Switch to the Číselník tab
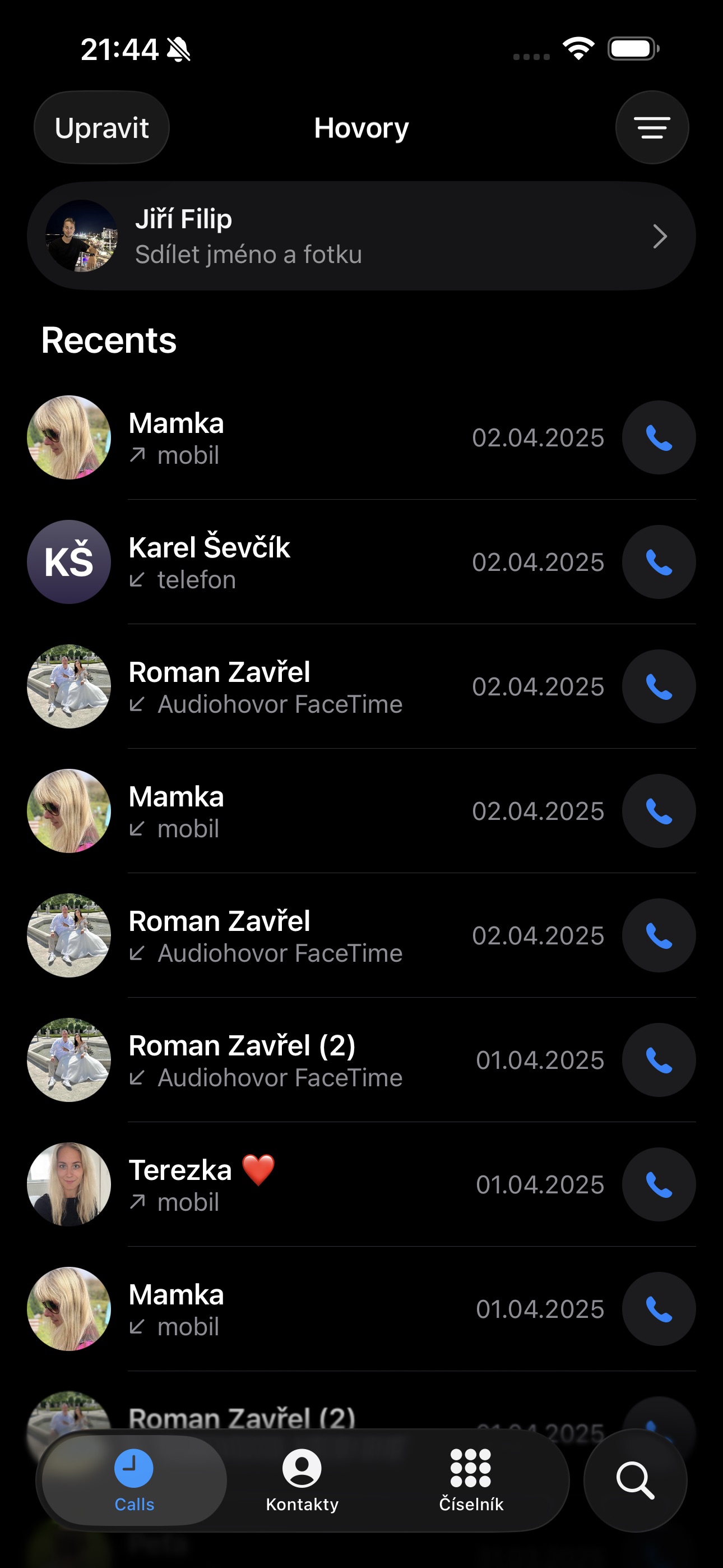 point(471,1481)
